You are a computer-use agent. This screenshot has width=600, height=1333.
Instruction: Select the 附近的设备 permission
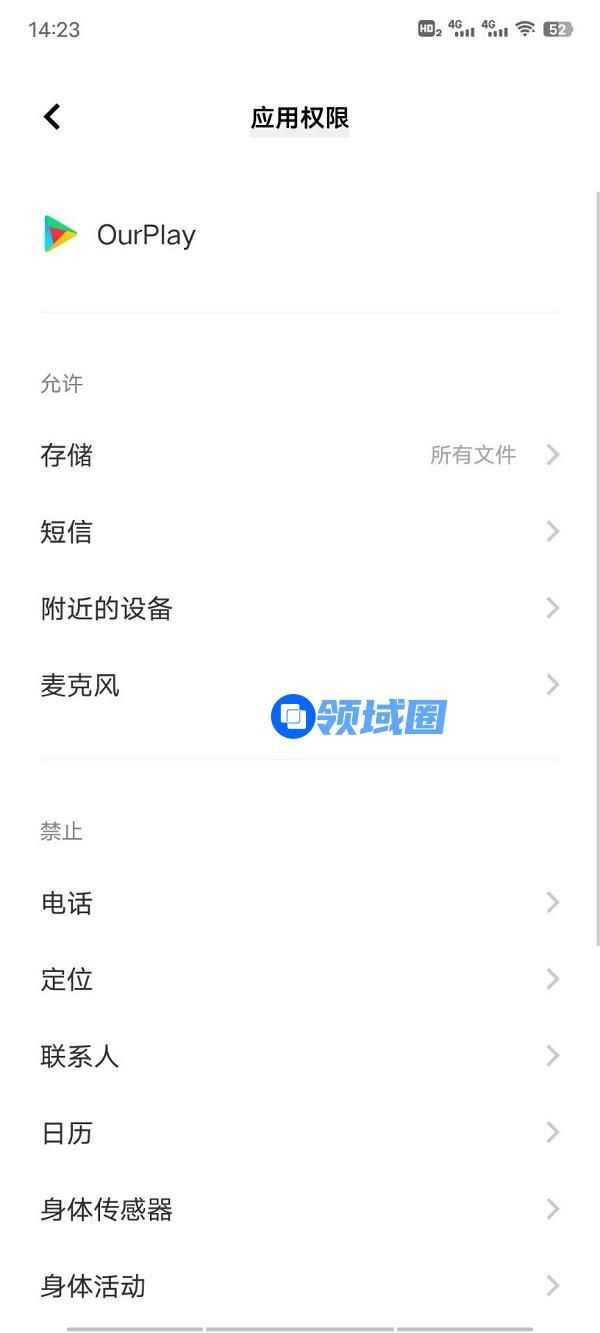coord(300,608)
